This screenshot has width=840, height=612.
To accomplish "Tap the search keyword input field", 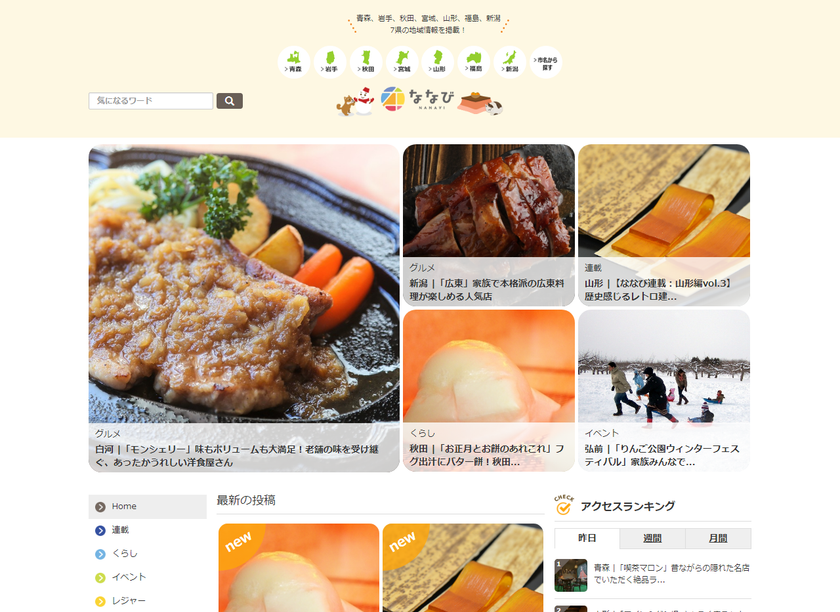I will coord(151,101).
